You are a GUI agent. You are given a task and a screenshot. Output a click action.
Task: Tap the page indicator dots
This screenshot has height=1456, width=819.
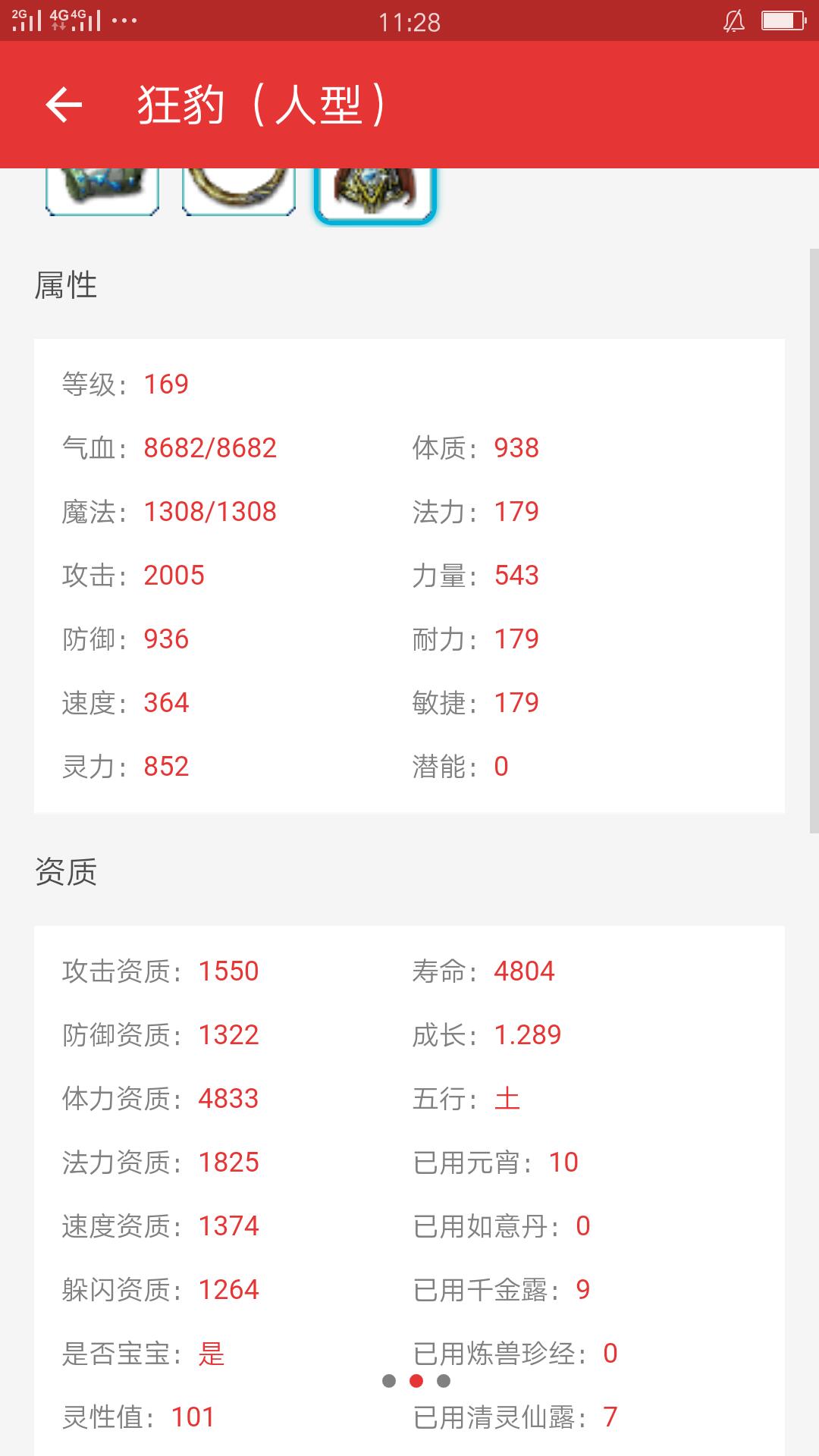click(x=416, y=1381)
